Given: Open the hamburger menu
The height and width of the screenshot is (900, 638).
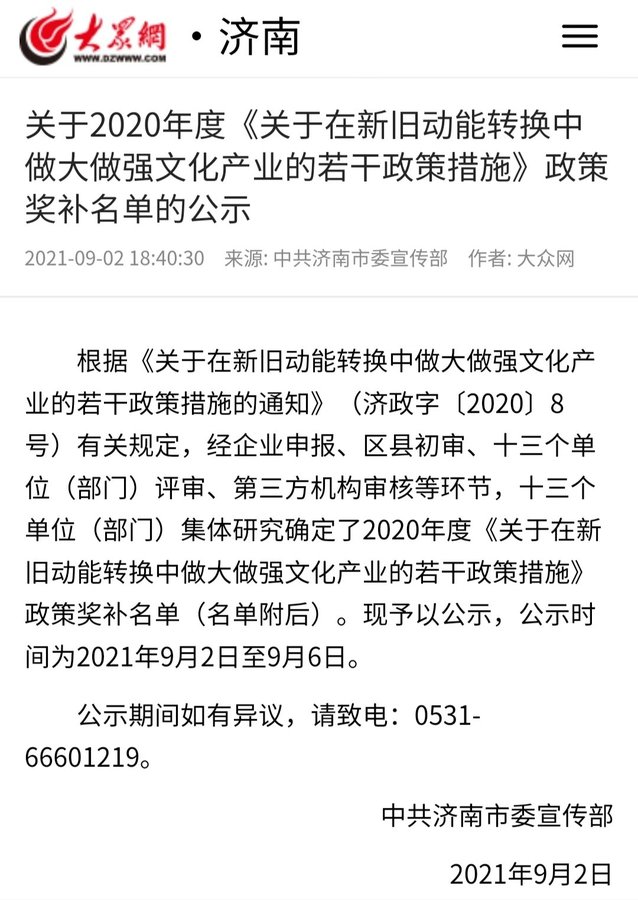Looking at the screenshot, I should pyautogui.click(x=579, y=37).
